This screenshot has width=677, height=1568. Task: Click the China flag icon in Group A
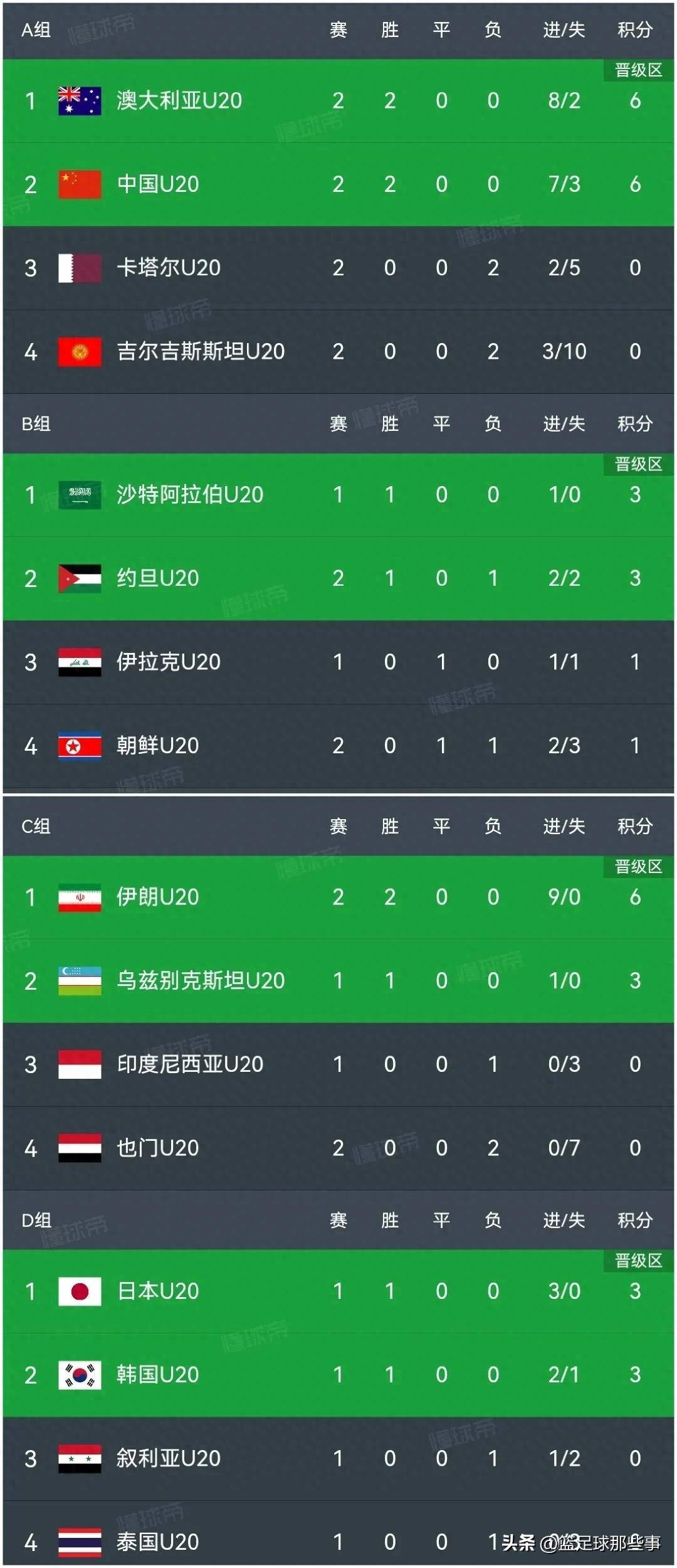(80, 184)
